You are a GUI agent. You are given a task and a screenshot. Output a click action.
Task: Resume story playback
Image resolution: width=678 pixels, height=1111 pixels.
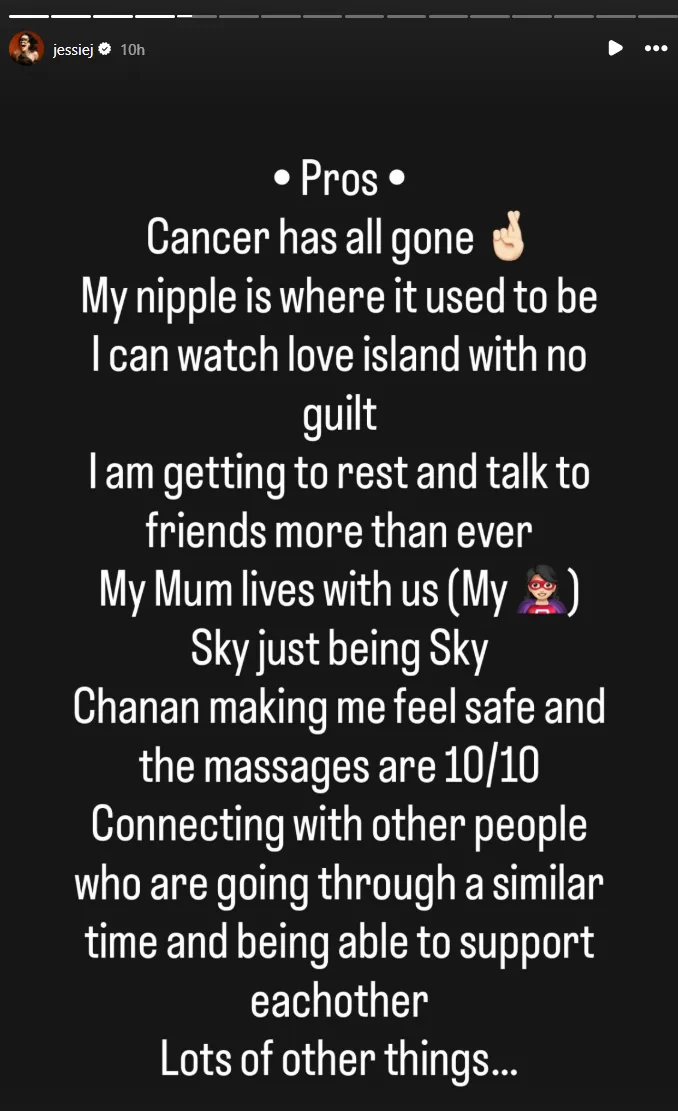click(x=616, y=48)
